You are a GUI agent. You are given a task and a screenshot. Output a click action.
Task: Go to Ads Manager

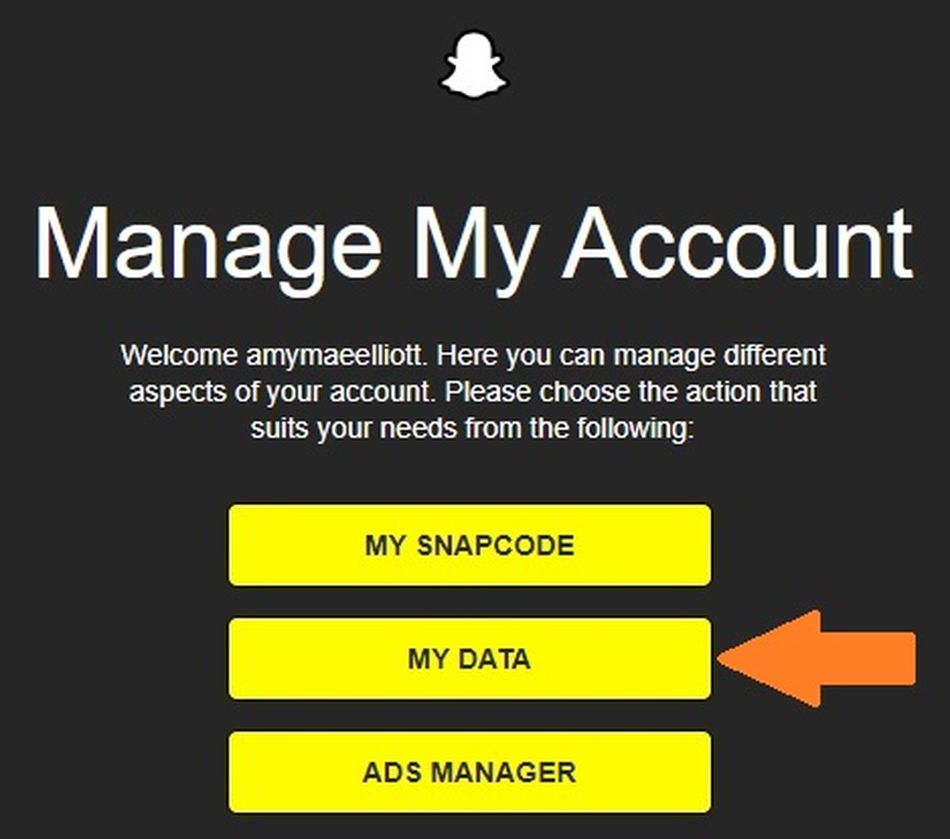(x=469, y=772)
